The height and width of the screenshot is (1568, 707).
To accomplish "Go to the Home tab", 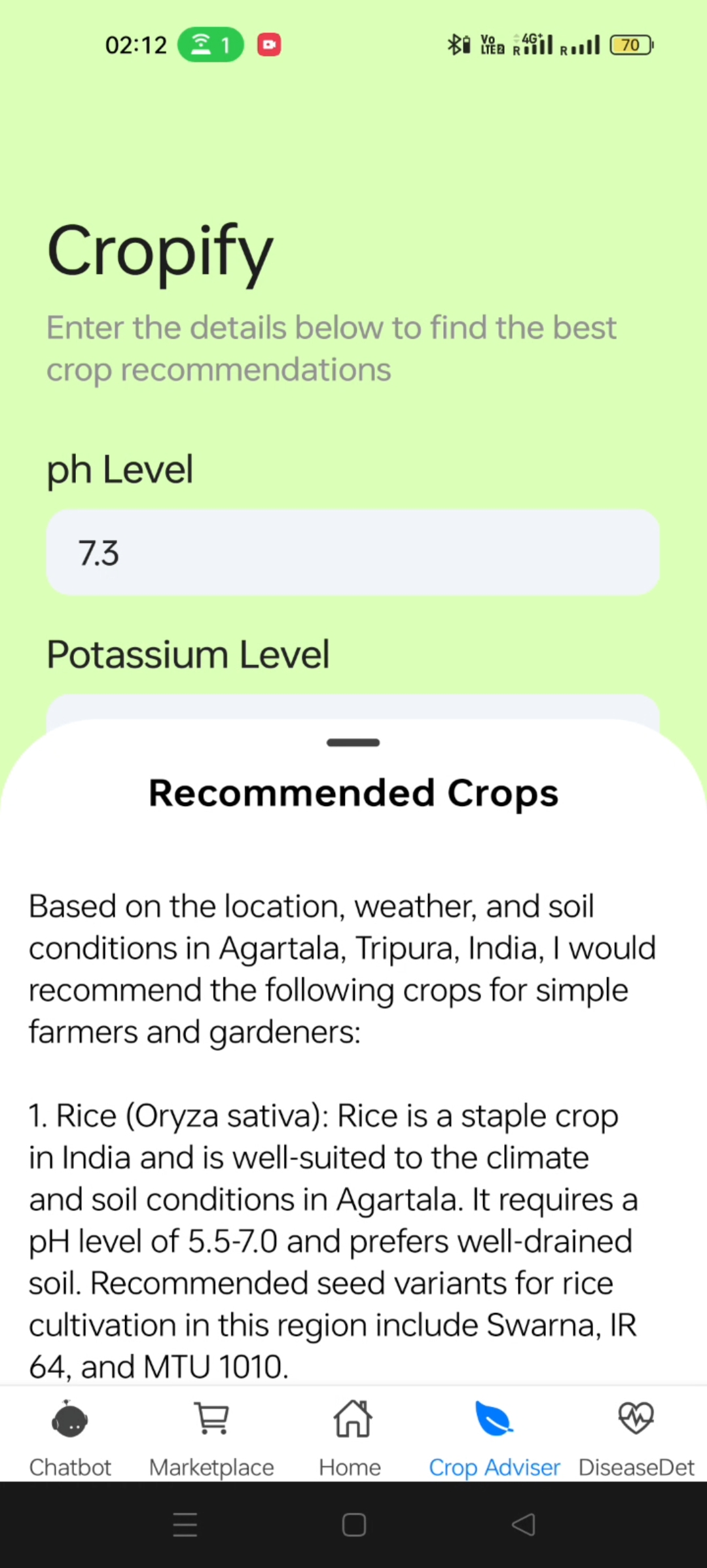I will tap(352, 1437).
